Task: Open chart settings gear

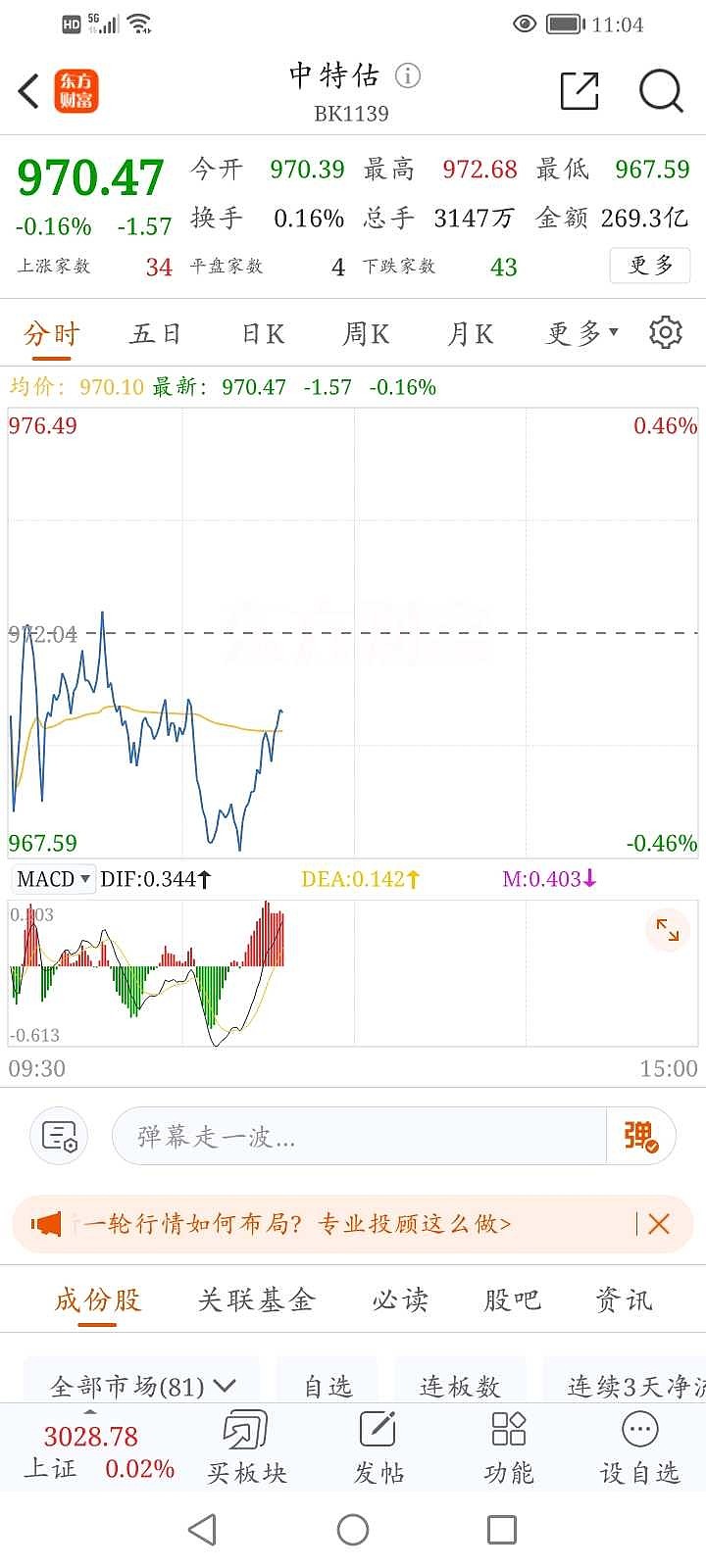Action: (x=666, y=332)
